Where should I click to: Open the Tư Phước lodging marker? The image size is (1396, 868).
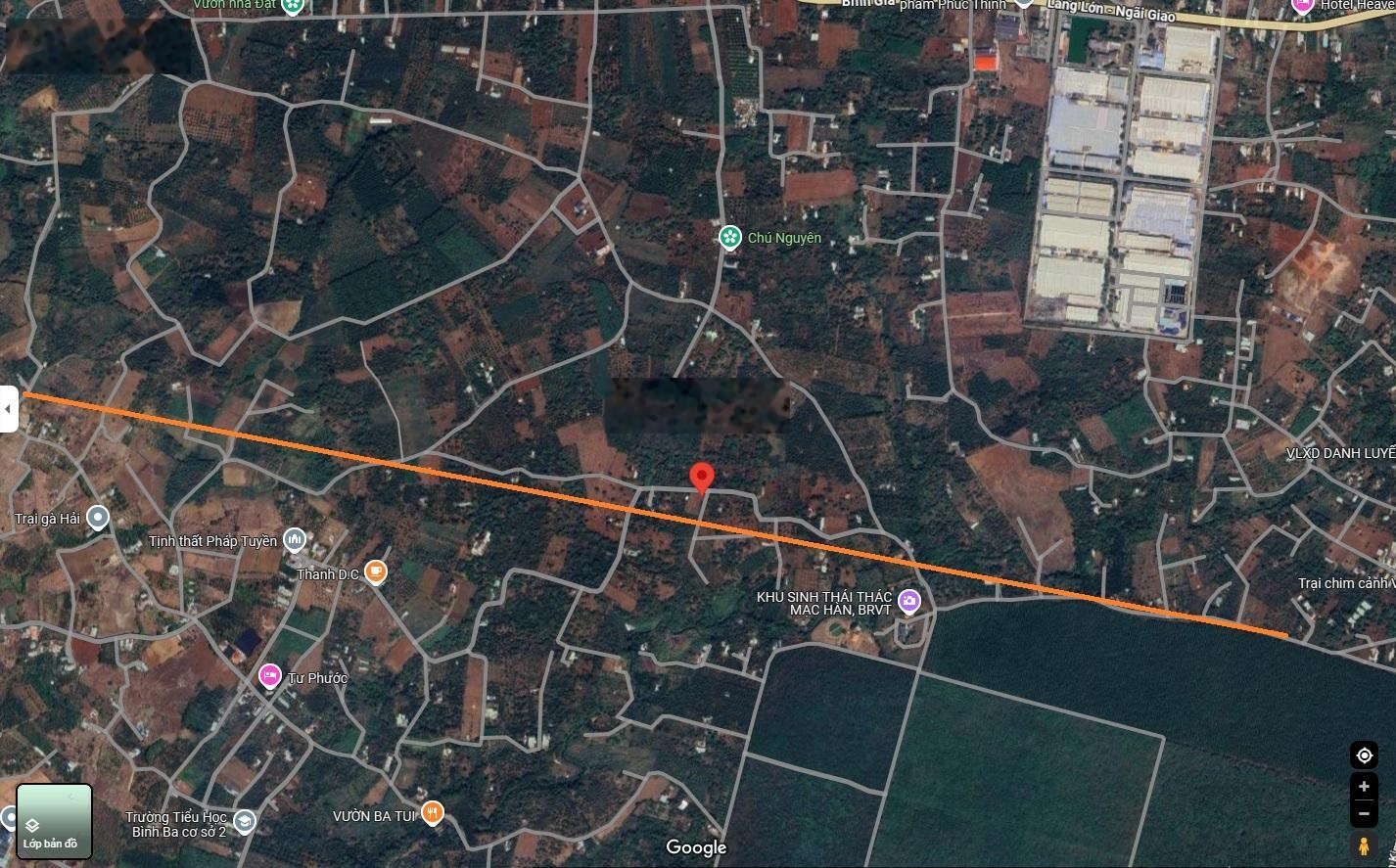[270, 675]
